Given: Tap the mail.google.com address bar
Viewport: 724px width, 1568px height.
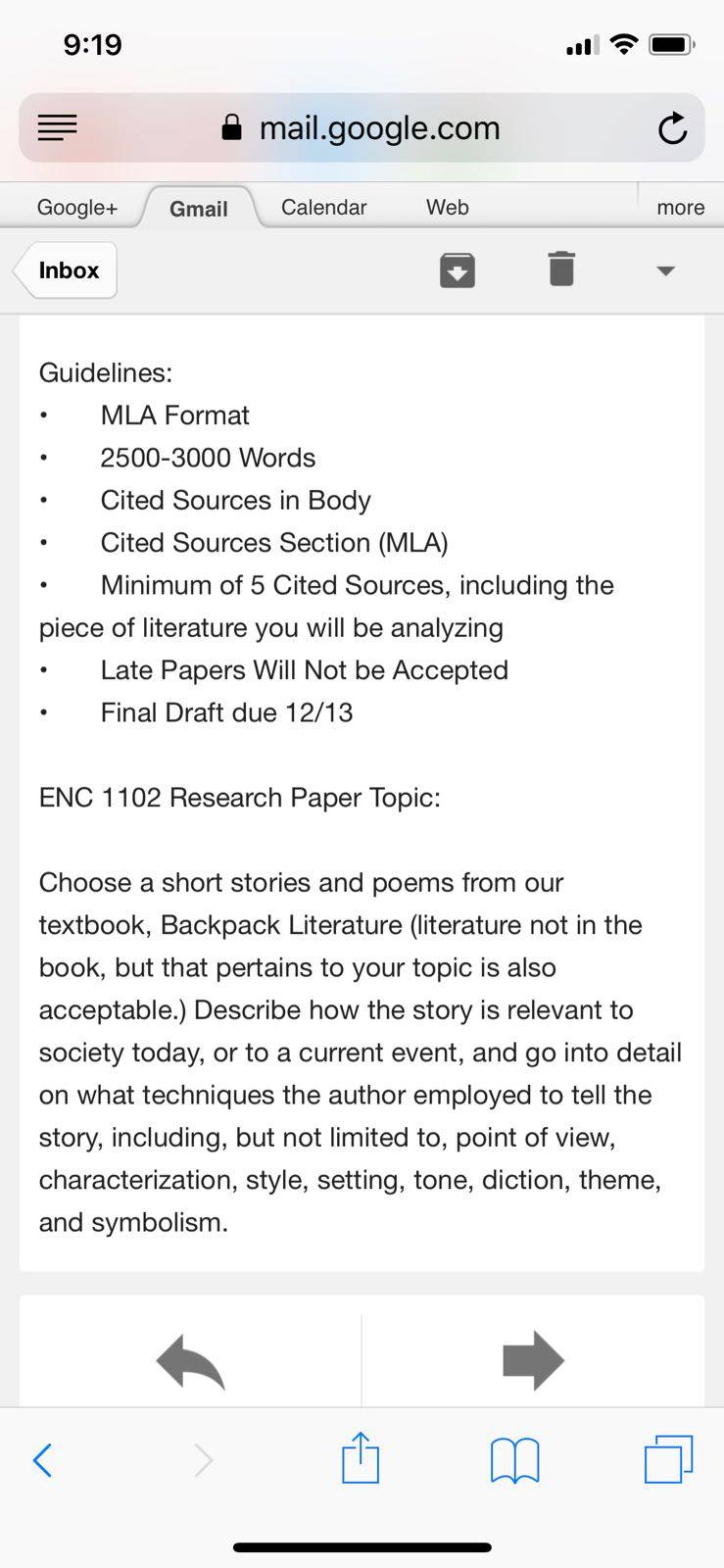Looking at the screenshot, I should 362,127.
